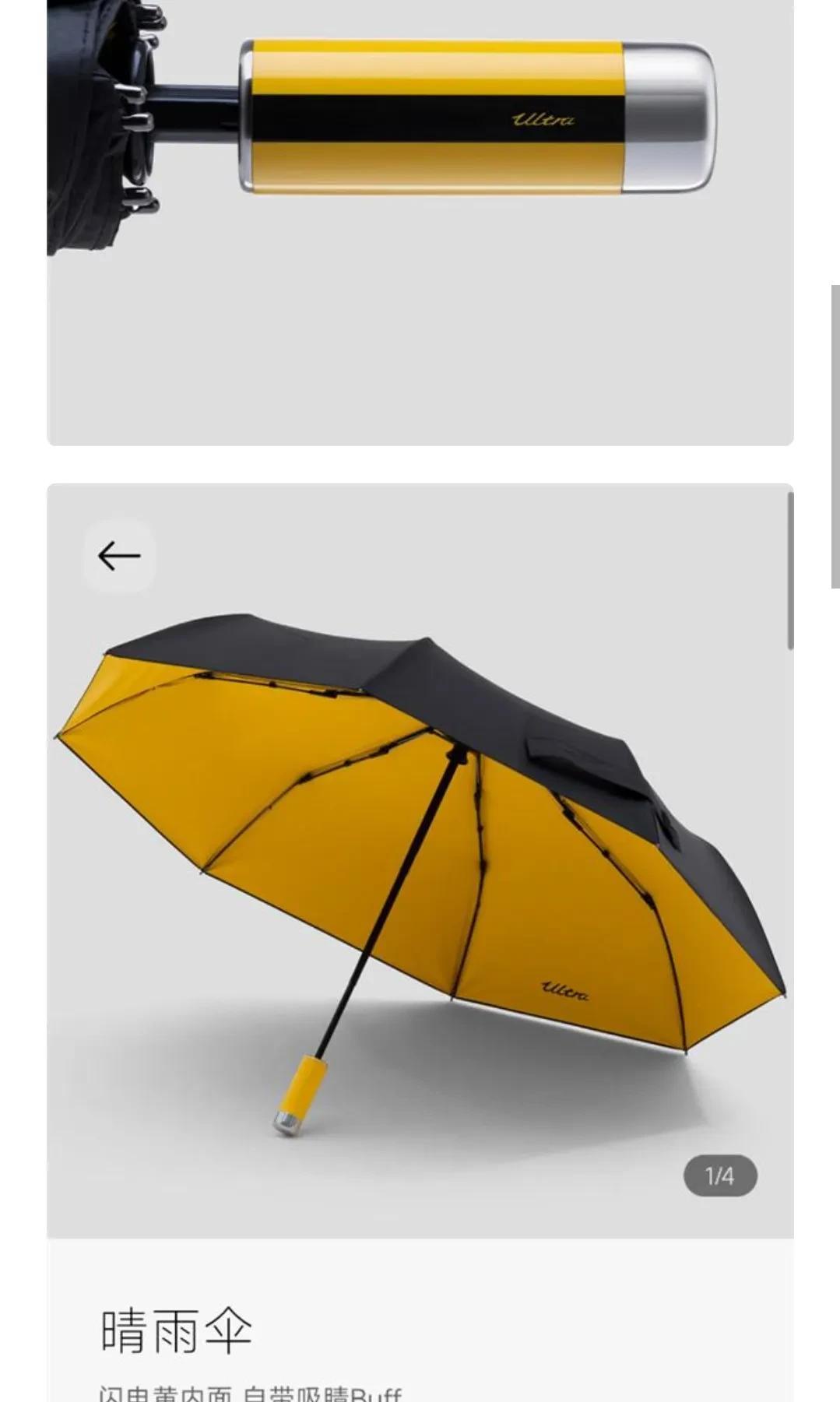Go back using the arrow button
This screenshot has width=840, height=1402.
pos(119,557)
